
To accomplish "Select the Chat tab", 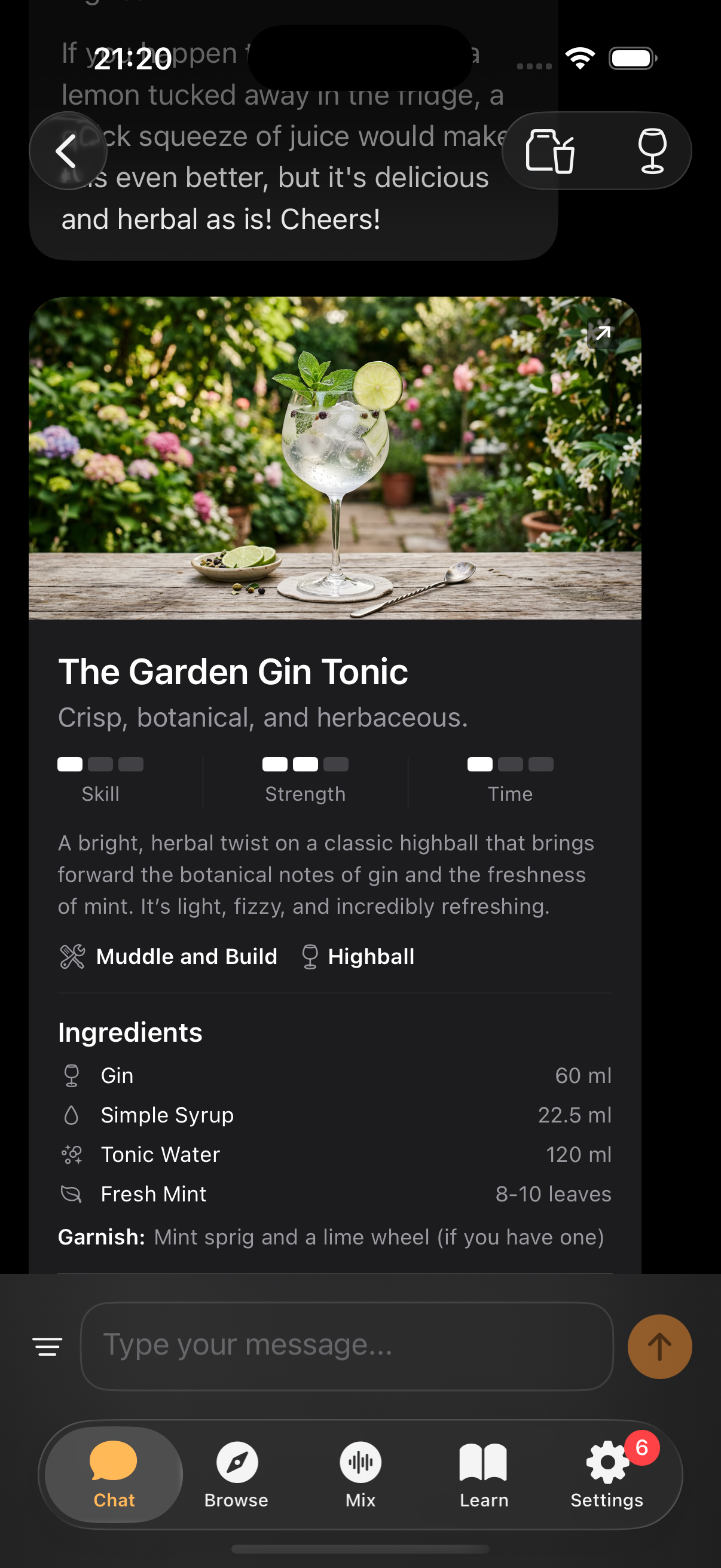I will [x=114, y=1474].
